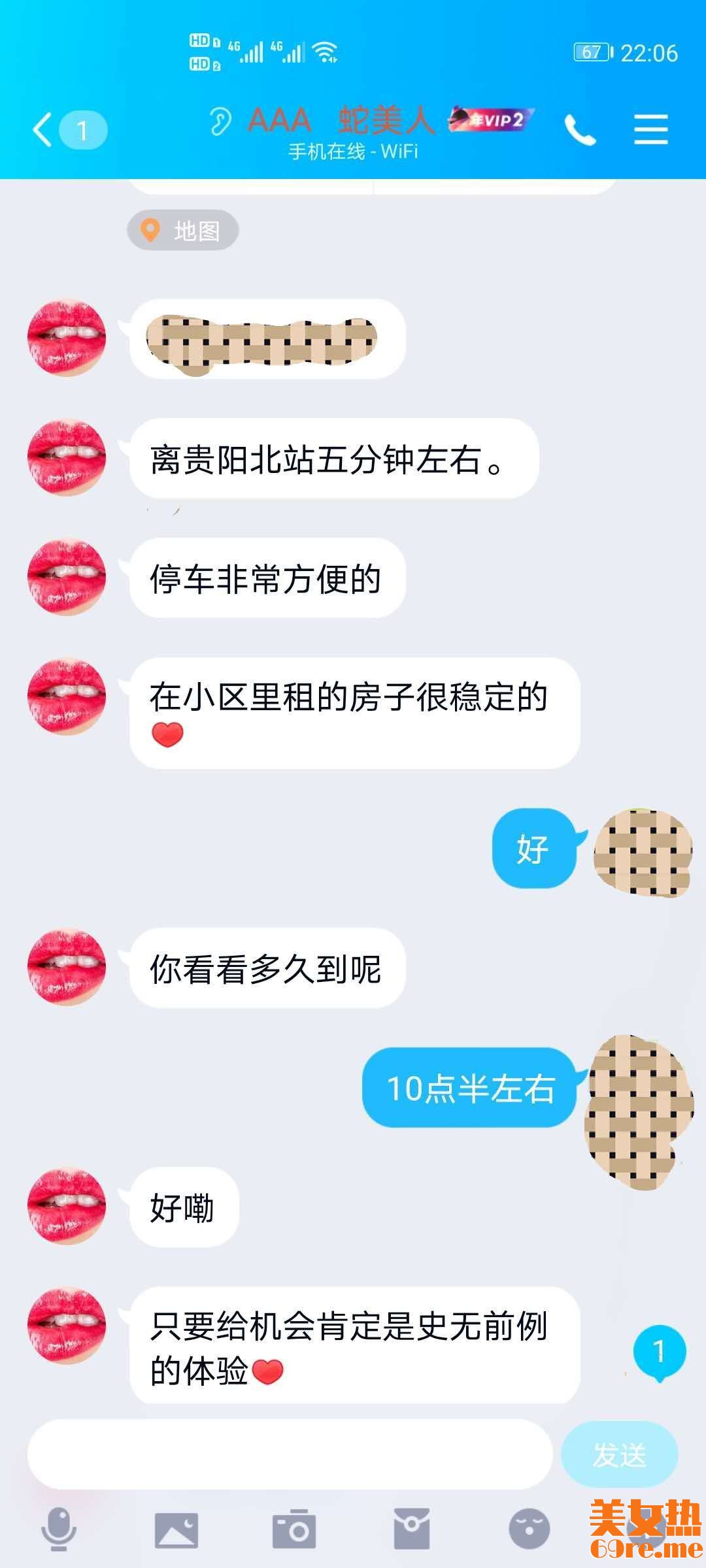The width and height of the screenshot is (706, 1568).
Task: Open the 地图 location chip
Action: pyautogui.click(x=183, y=231)
